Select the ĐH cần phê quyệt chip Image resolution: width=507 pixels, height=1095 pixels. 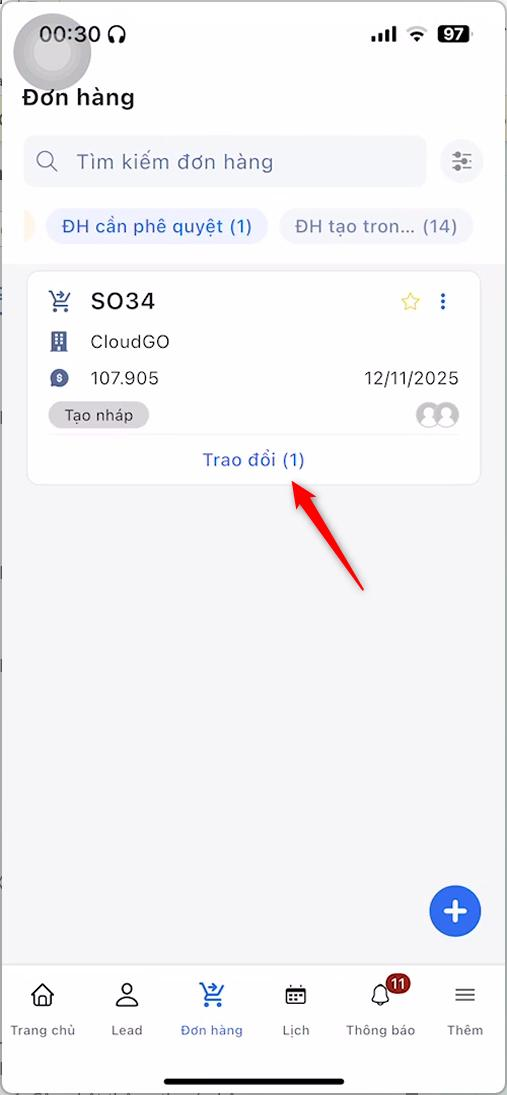coord(156,226)
